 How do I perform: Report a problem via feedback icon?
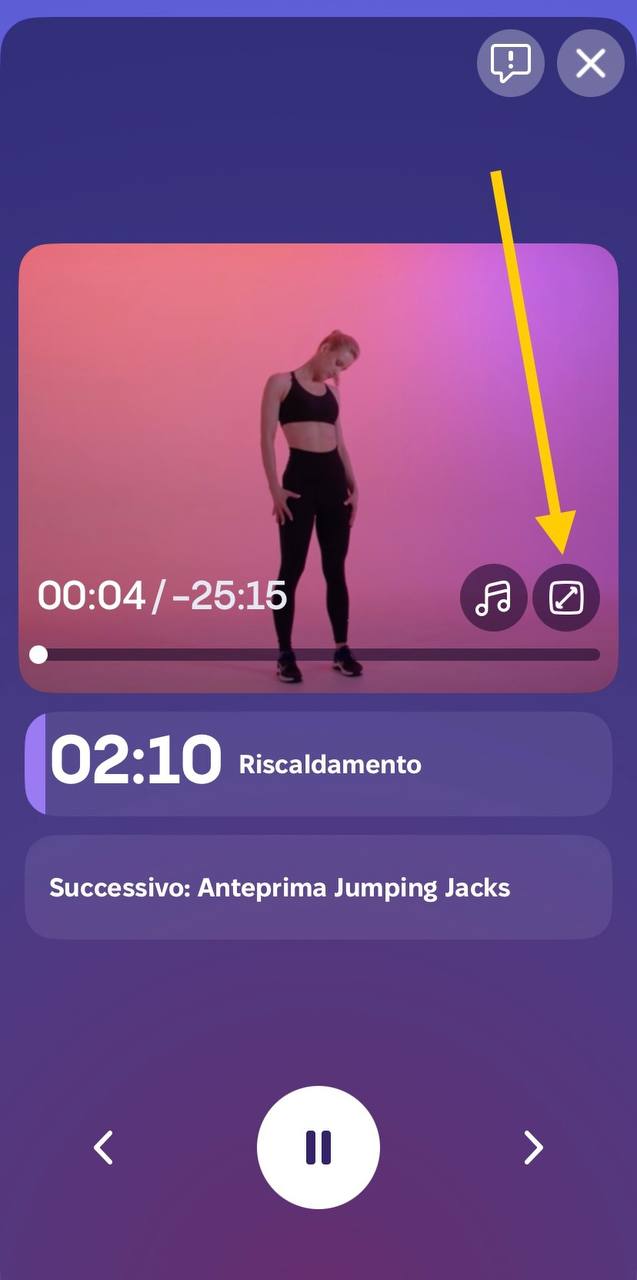pyautogui.click(x=511, y=64)
